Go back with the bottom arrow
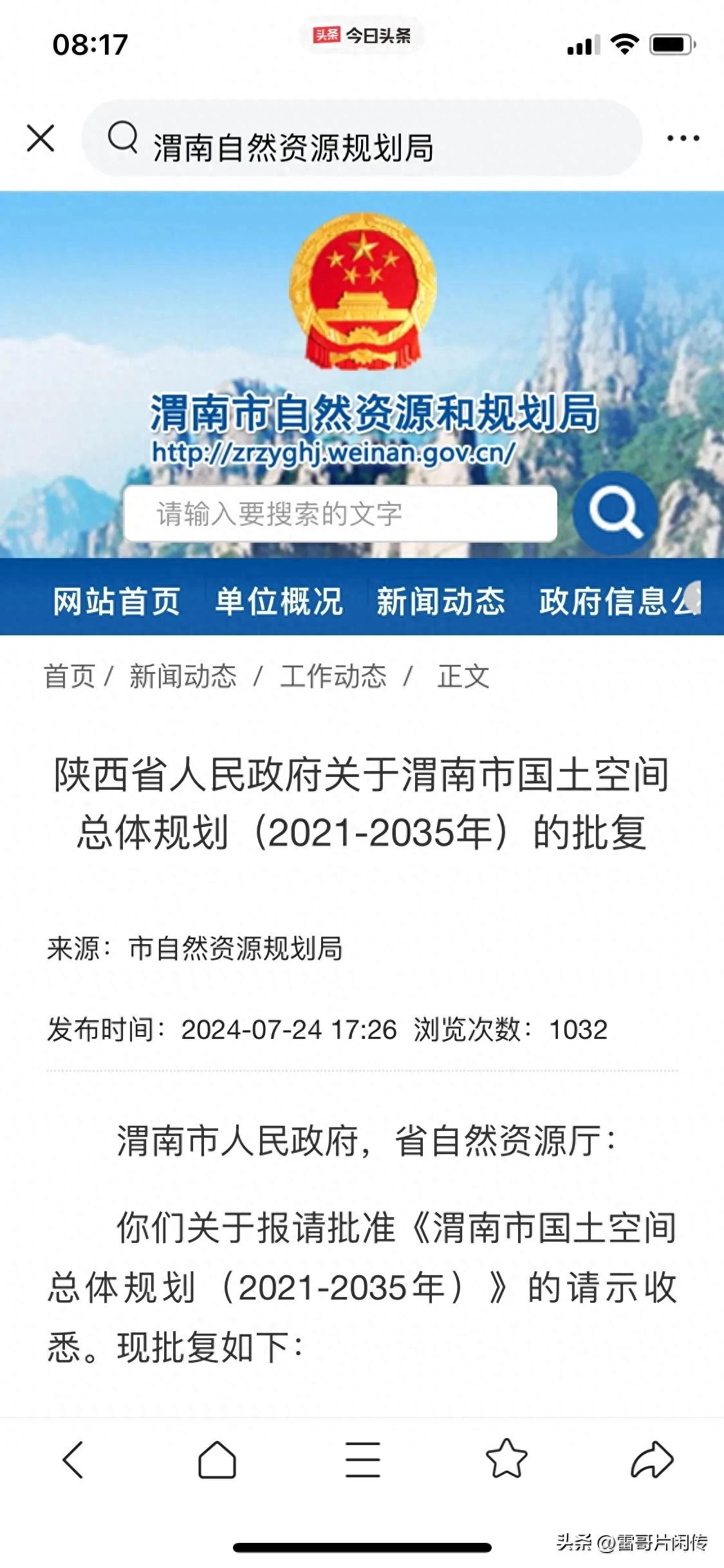The image size is (724, 1568). (73, 1459)
